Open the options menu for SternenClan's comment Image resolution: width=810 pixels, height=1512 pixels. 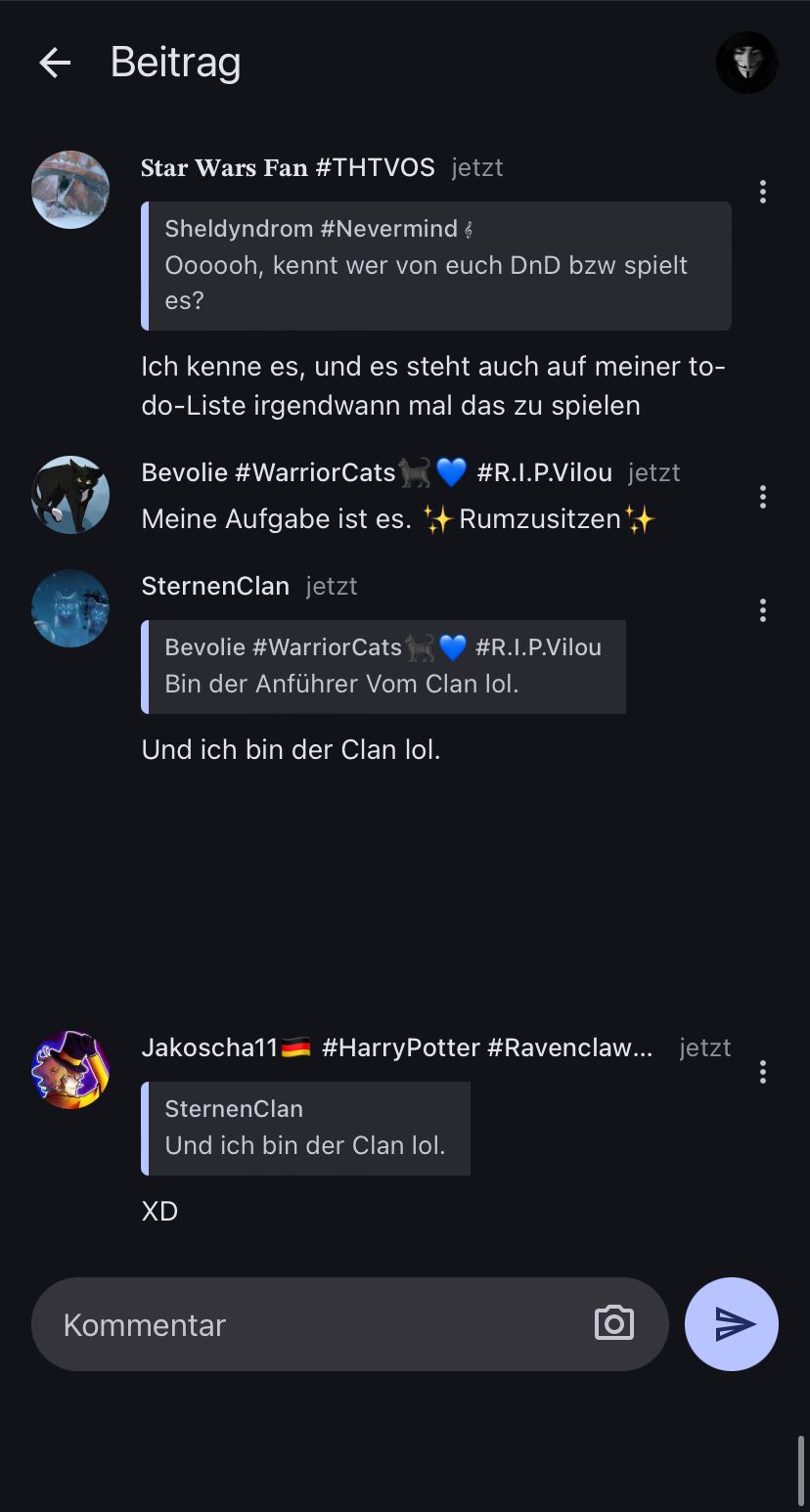[763, 610]
